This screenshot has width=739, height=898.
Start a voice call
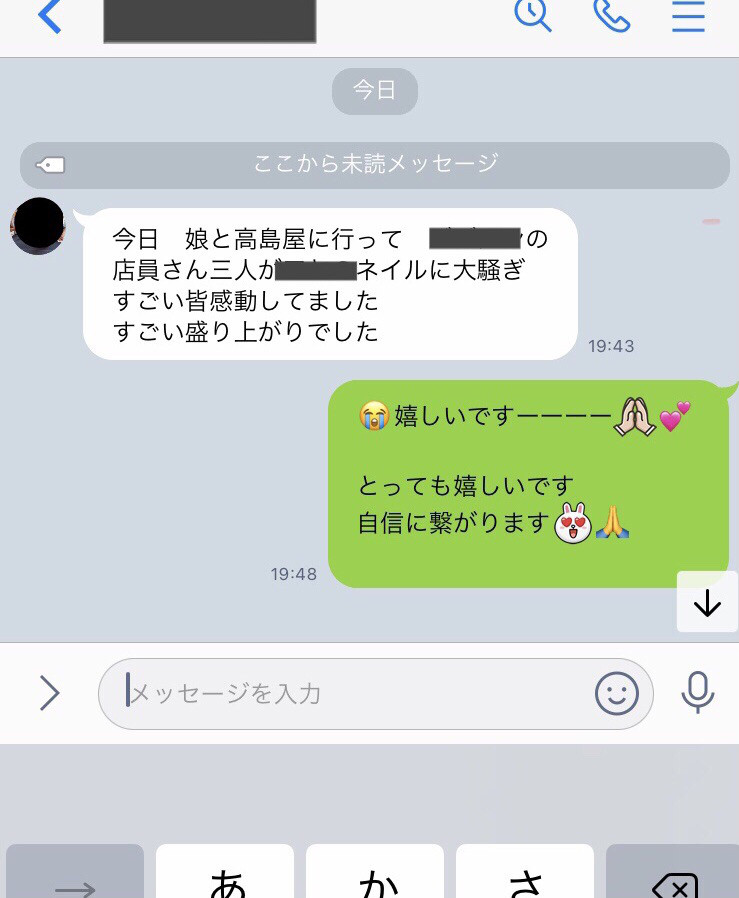click(610, 15)
